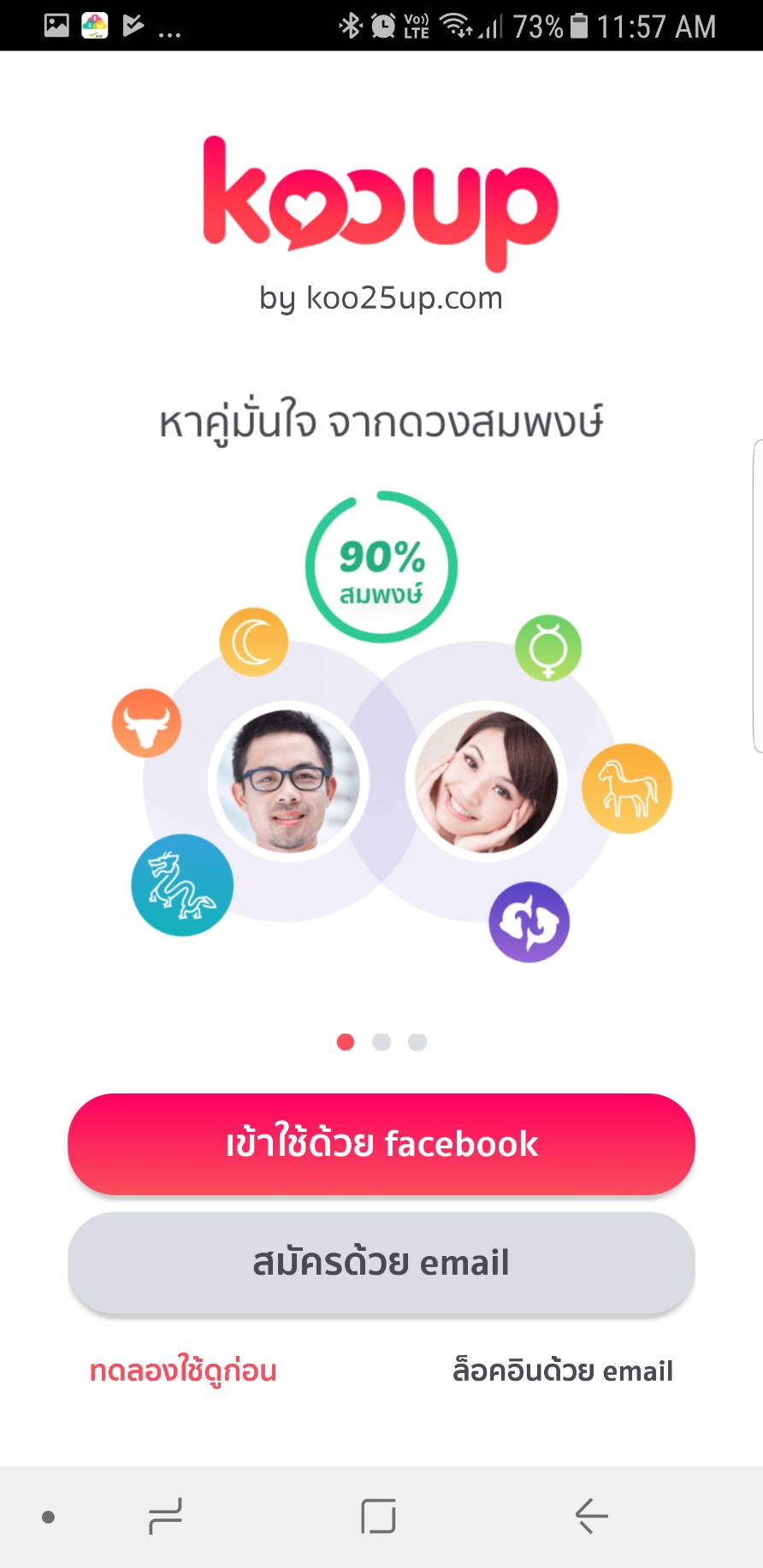Try the app via ทดลองใช้ดูก่อน link
This screenshot has height=1568, width=763.
[x=183, y=1371]
